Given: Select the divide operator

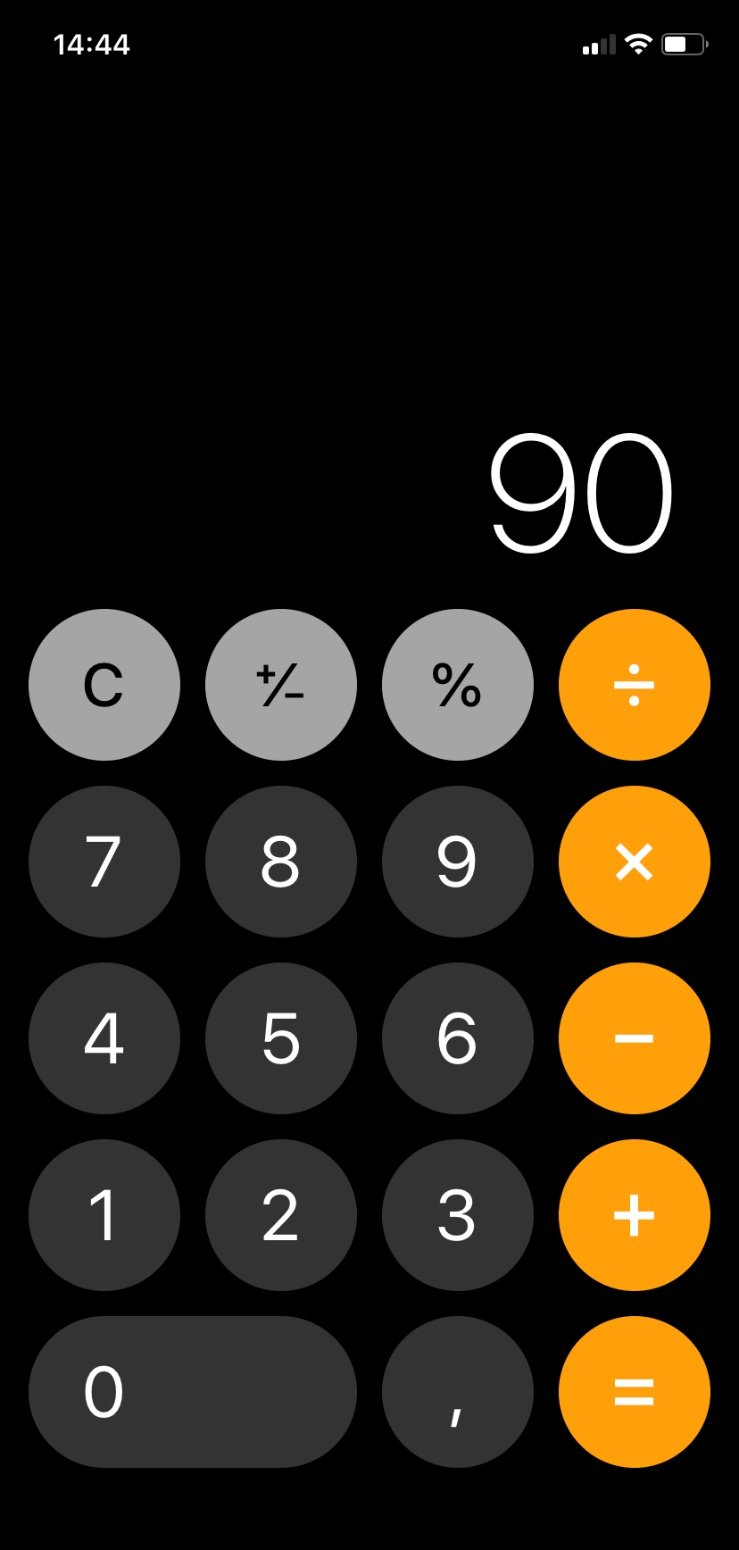Looking at the screenshot, I should [x=635, y=686].
